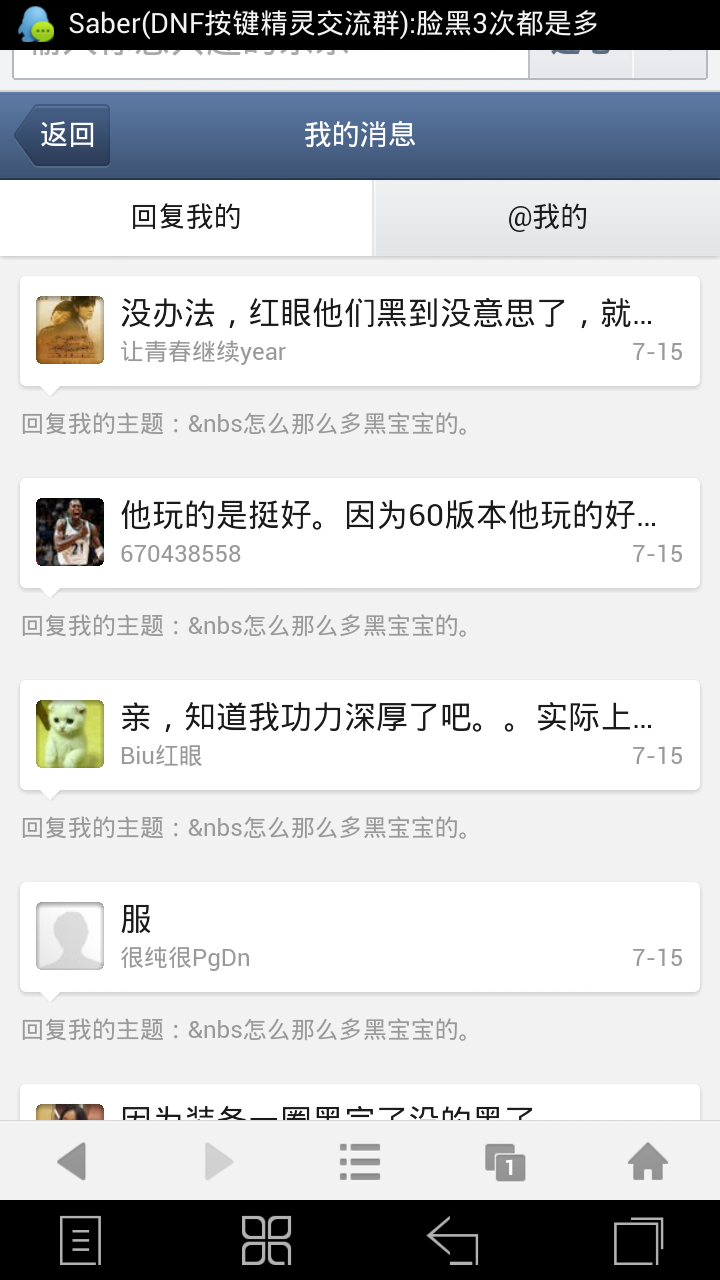Tap the 返回 back button
This screenshot has width=720, height=1280.
click(62, 135)
